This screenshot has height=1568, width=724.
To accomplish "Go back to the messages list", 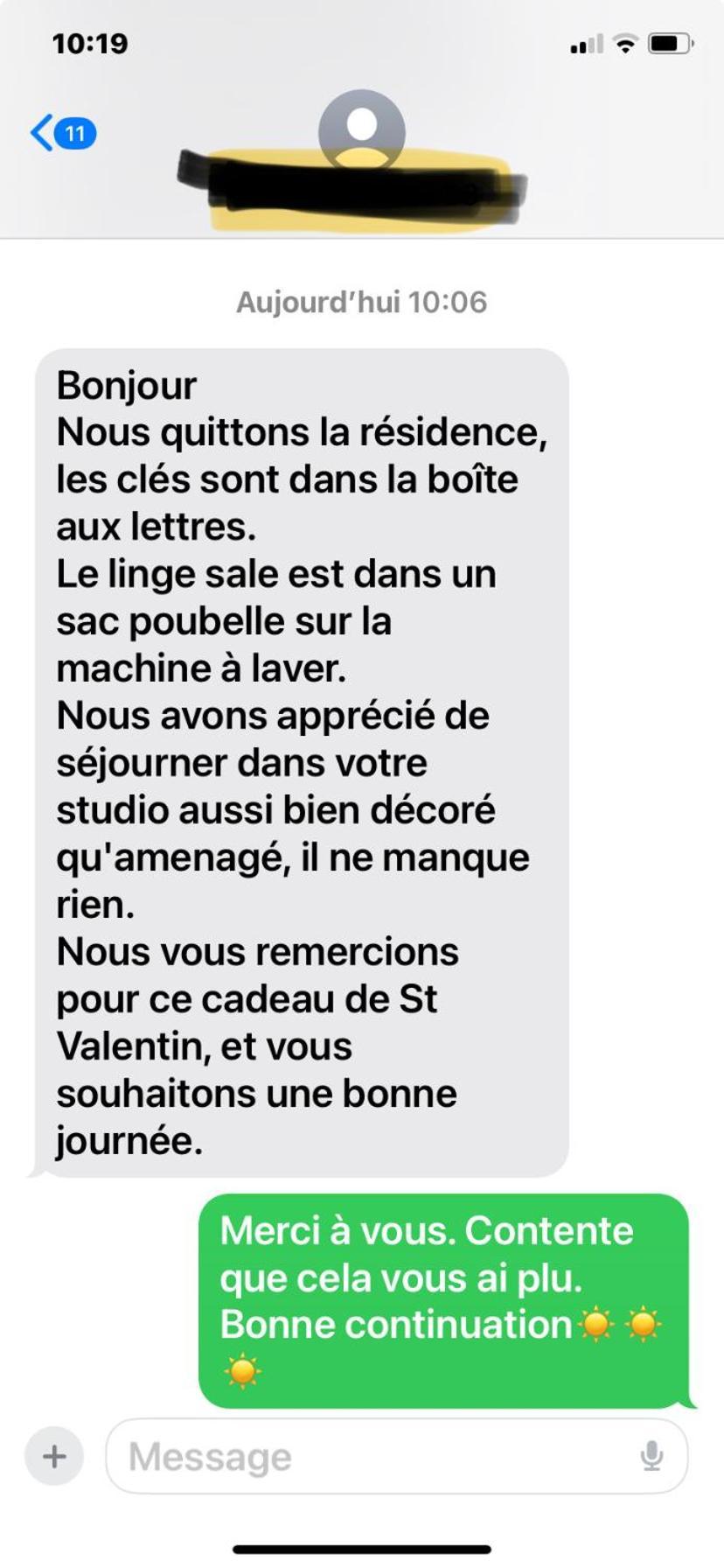I will tap(61, 134).
